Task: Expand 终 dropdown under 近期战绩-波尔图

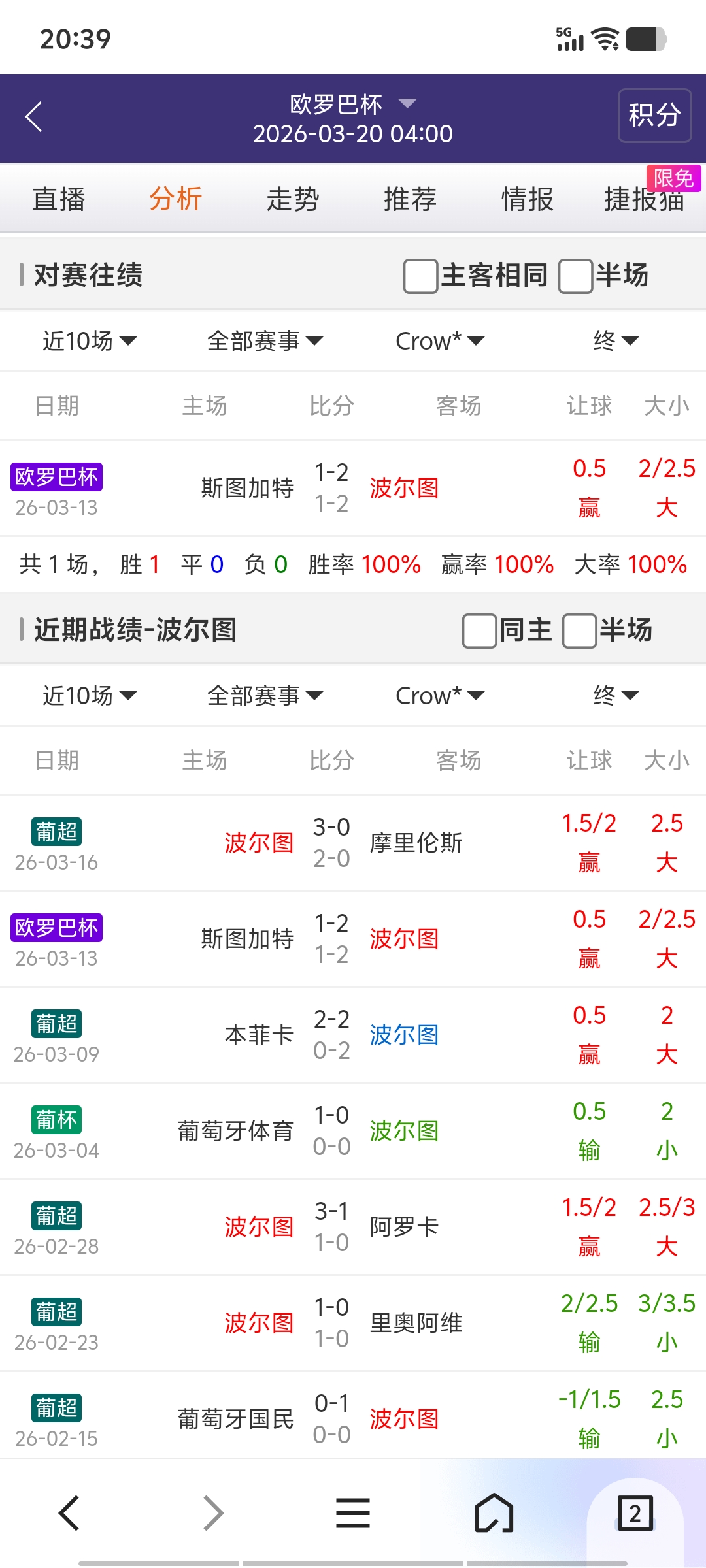Action: (x=615, y=696)
